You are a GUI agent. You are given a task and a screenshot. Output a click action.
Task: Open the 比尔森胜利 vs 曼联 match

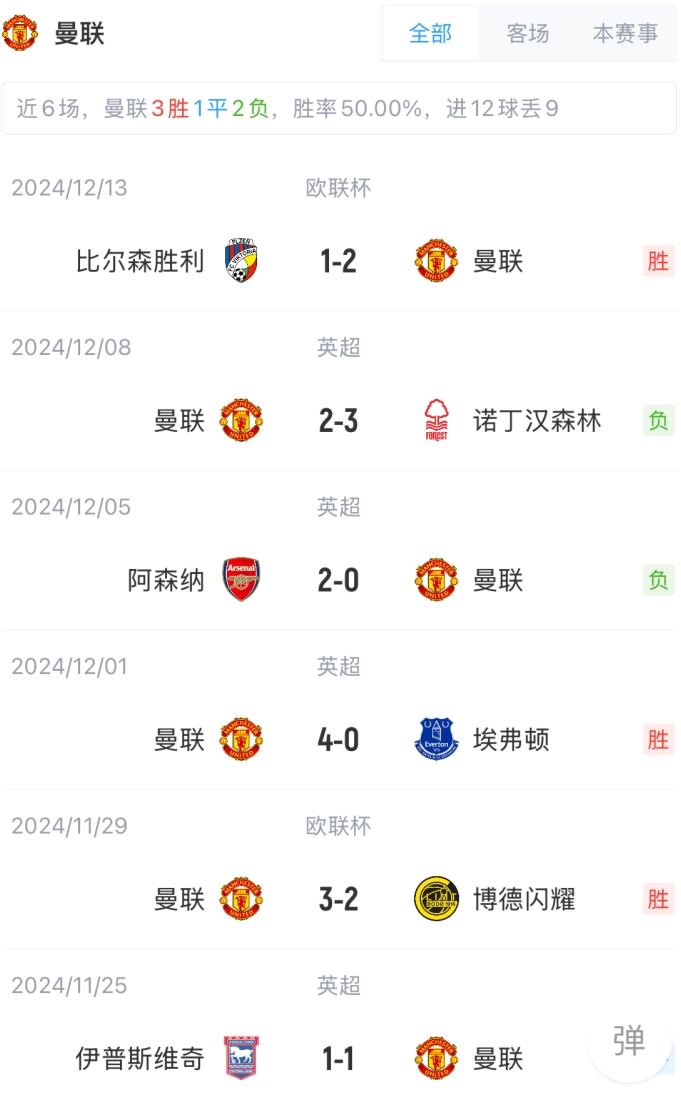339,261
